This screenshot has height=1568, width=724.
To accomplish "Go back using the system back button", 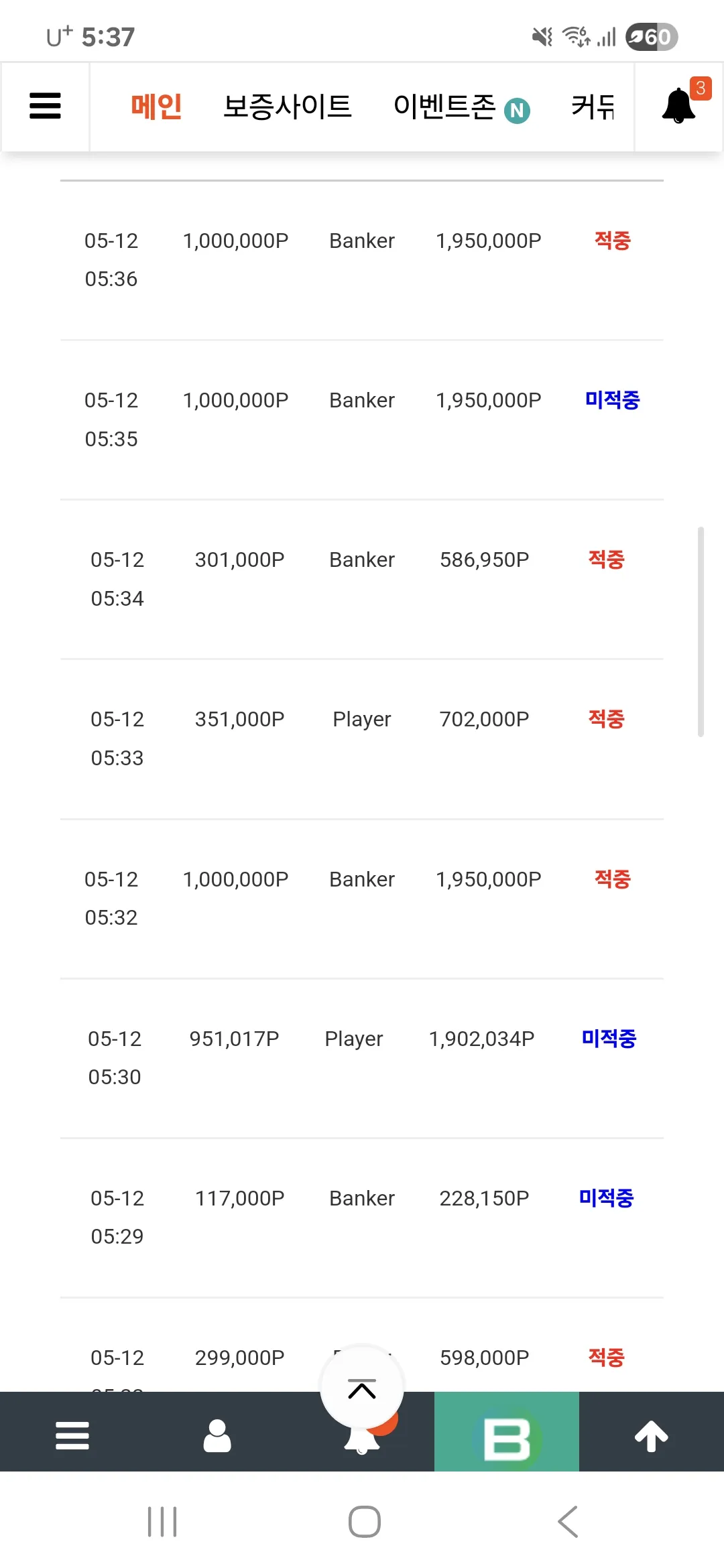I will point(568,1522).
